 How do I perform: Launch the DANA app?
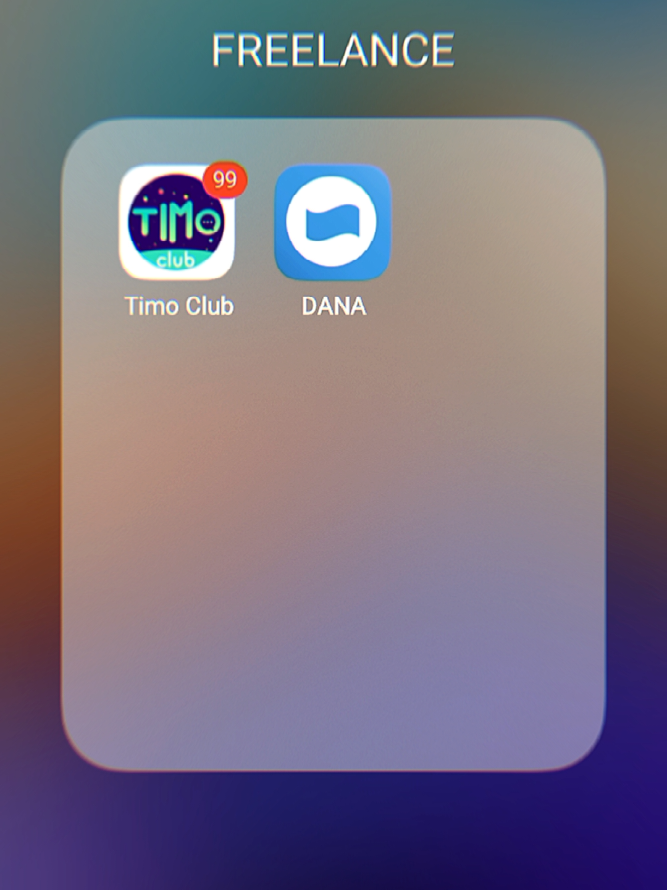tap(333, 222)
